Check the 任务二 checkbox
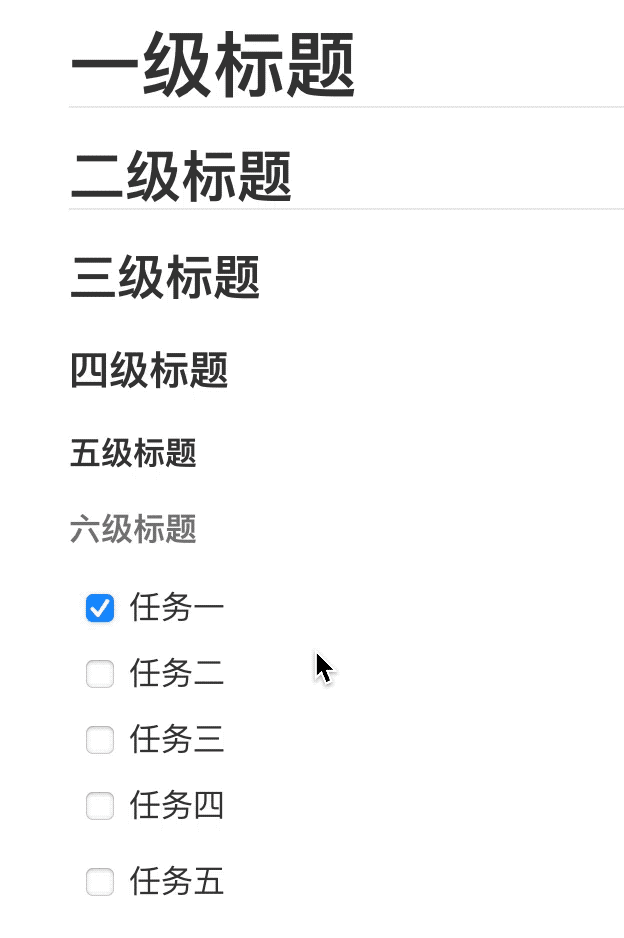 click(x=100, y=674)
